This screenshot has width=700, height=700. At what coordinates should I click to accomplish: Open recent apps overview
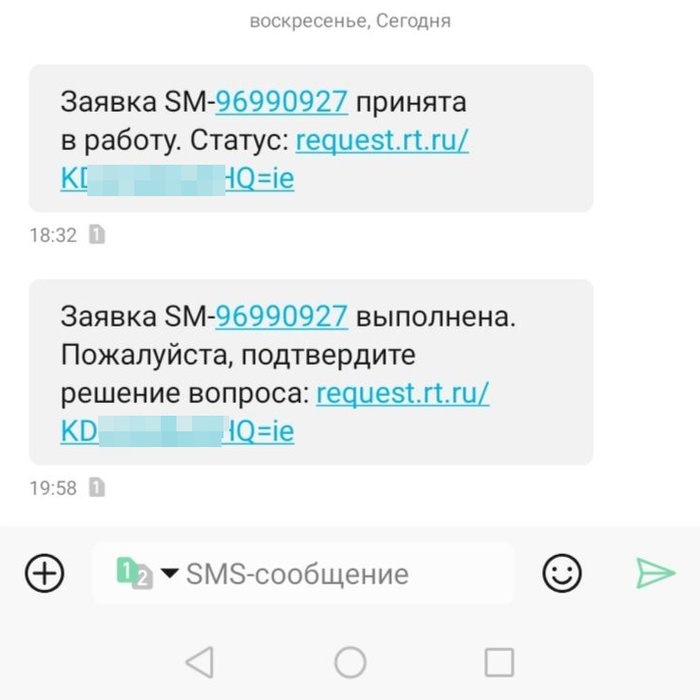pyautogui.click(x=499, y=661)
